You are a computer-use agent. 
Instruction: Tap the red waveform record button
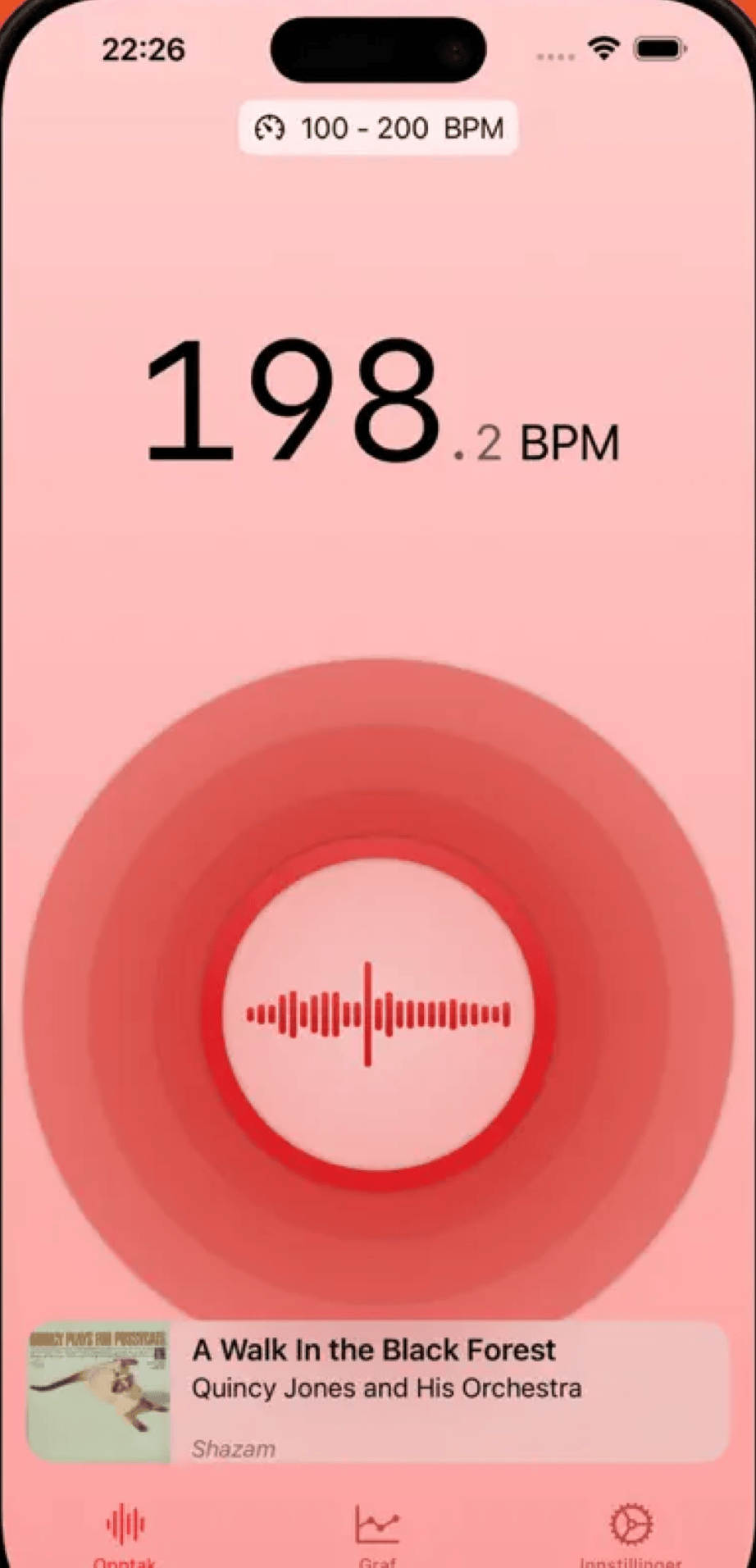click(378, 1014)
